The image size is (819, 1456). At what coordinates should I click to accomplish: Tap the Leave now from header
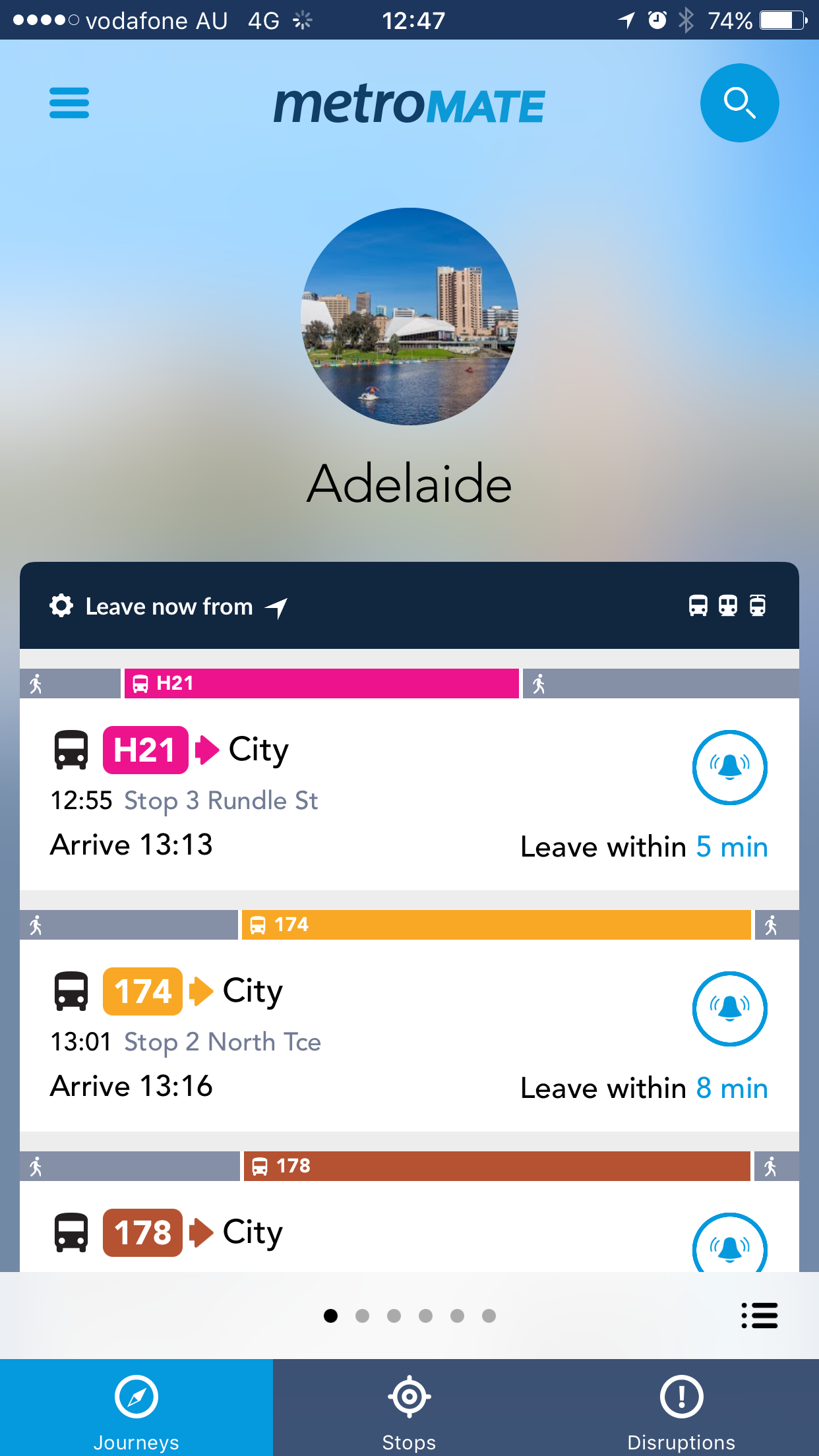(169, 607)
